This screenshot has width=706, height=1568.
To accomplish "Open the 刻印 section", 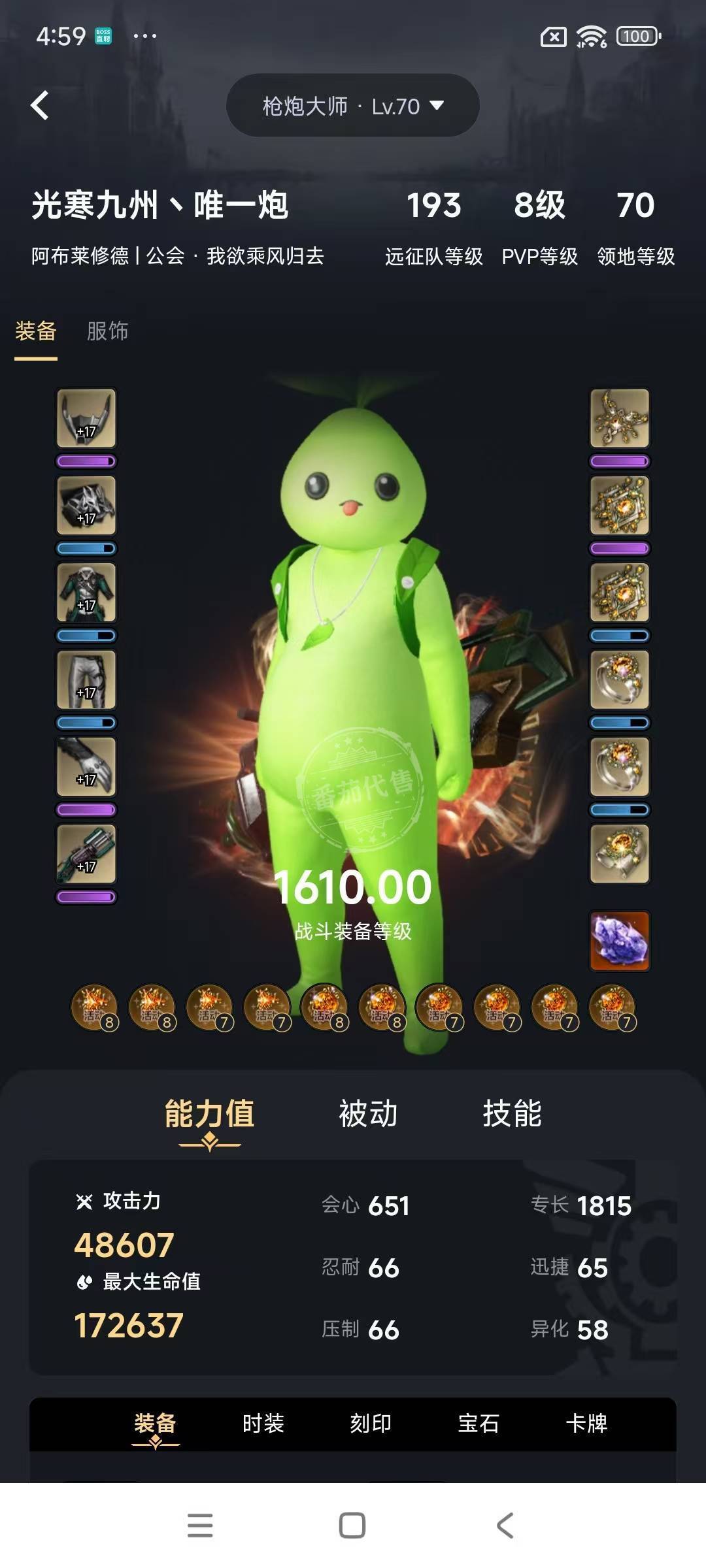I will pos(371,1423).
